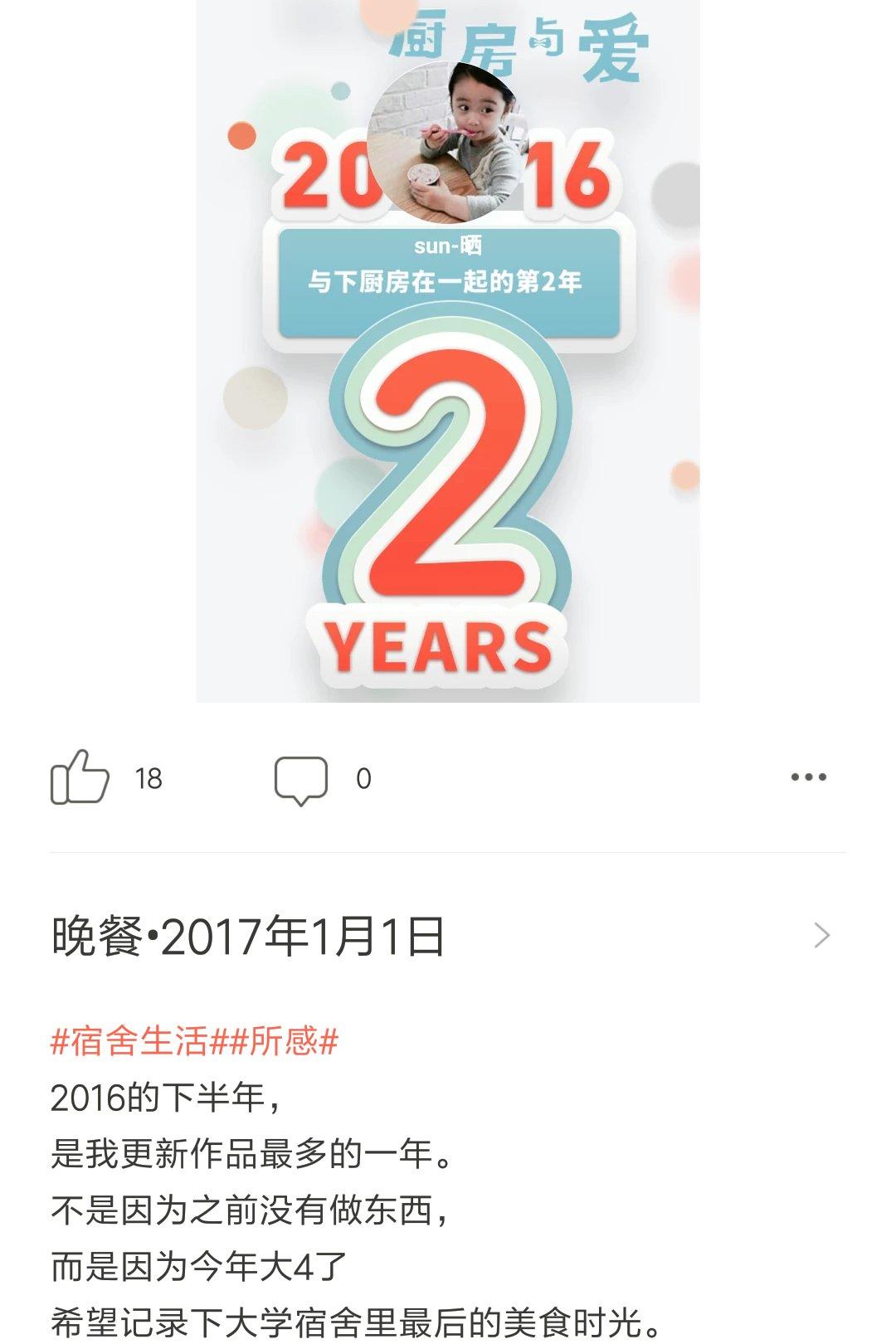The image size is (896, 1344).
Task: Open the three-dot overflow menu
Action: 808,777
